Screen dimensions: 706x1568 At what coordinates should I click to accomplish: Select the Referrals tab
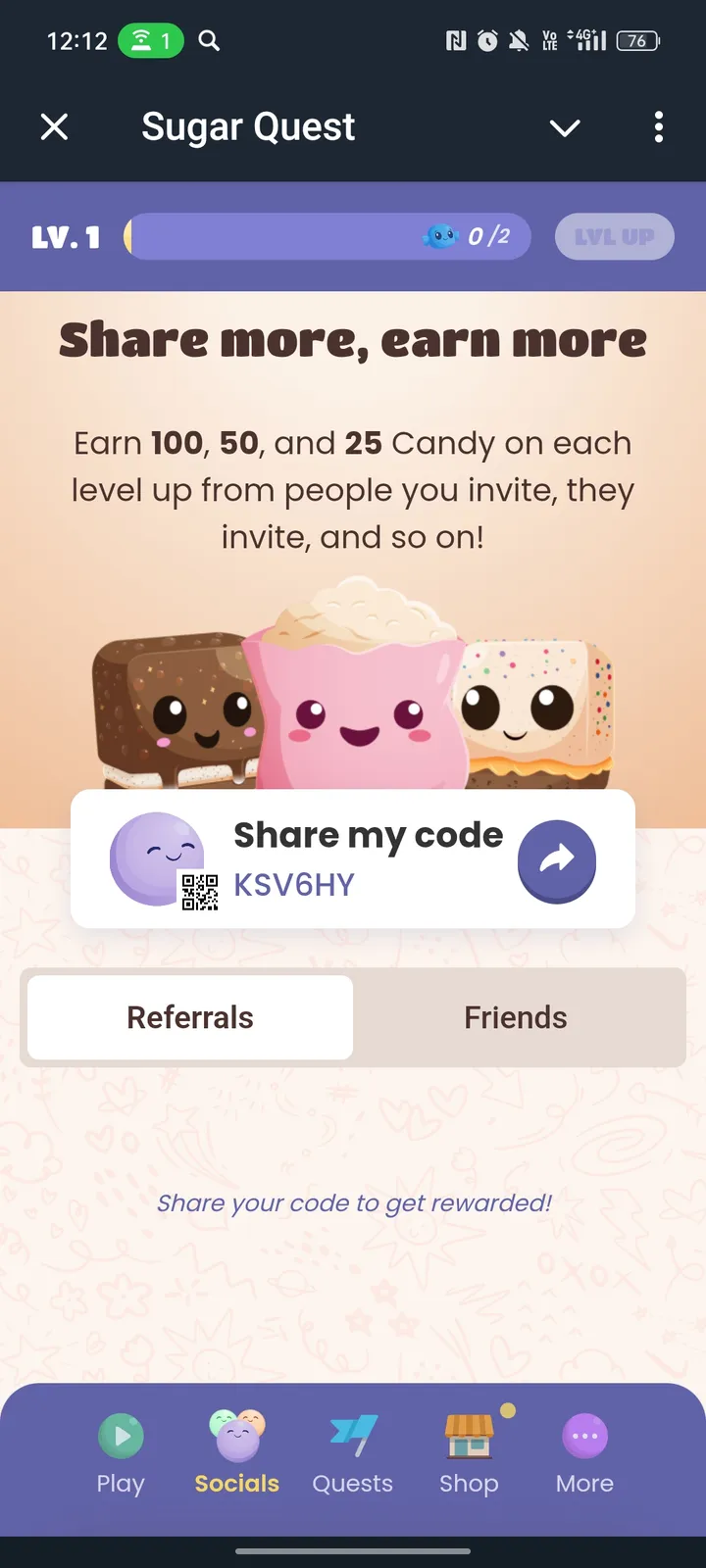pos(189,1017)
